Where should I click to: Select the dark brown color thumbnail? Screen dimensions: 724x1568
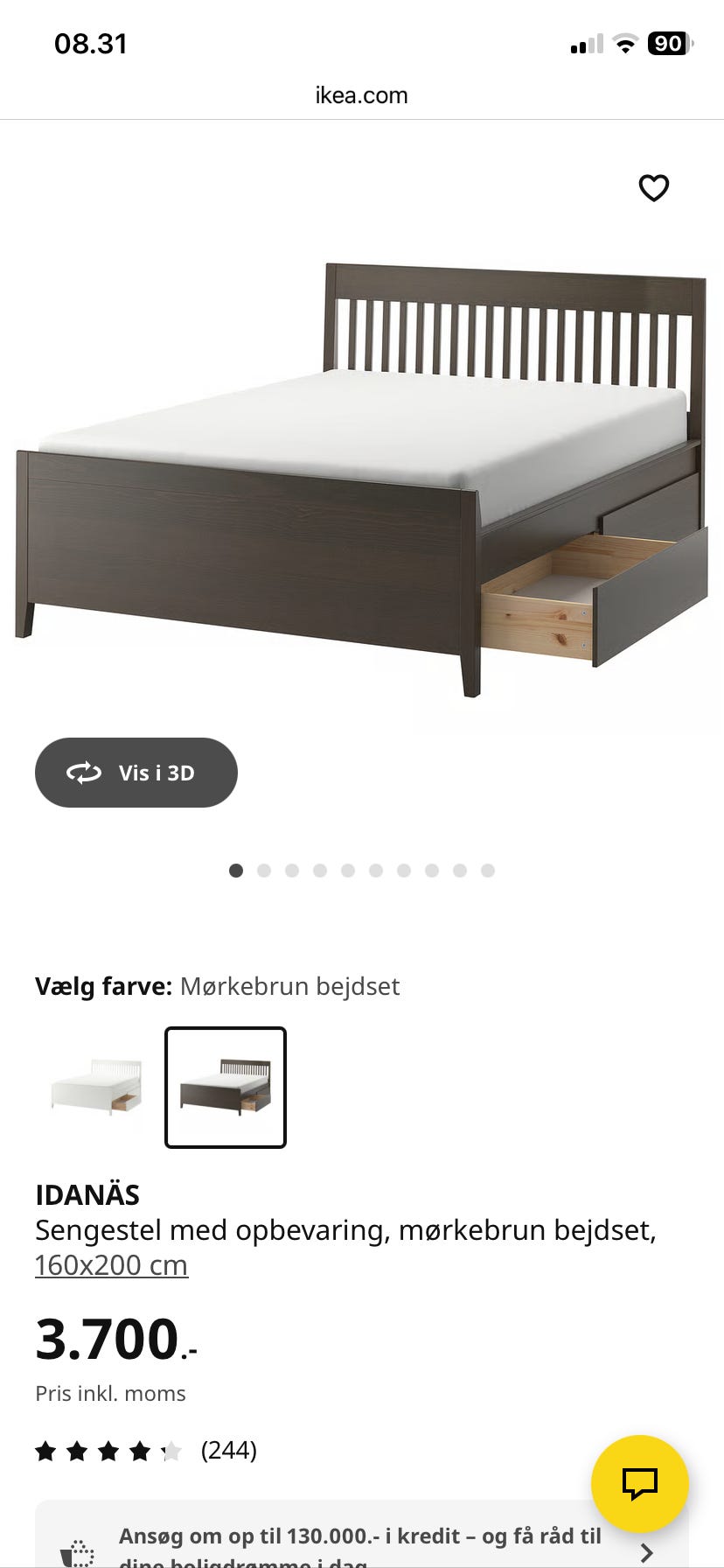[225, 1088]
